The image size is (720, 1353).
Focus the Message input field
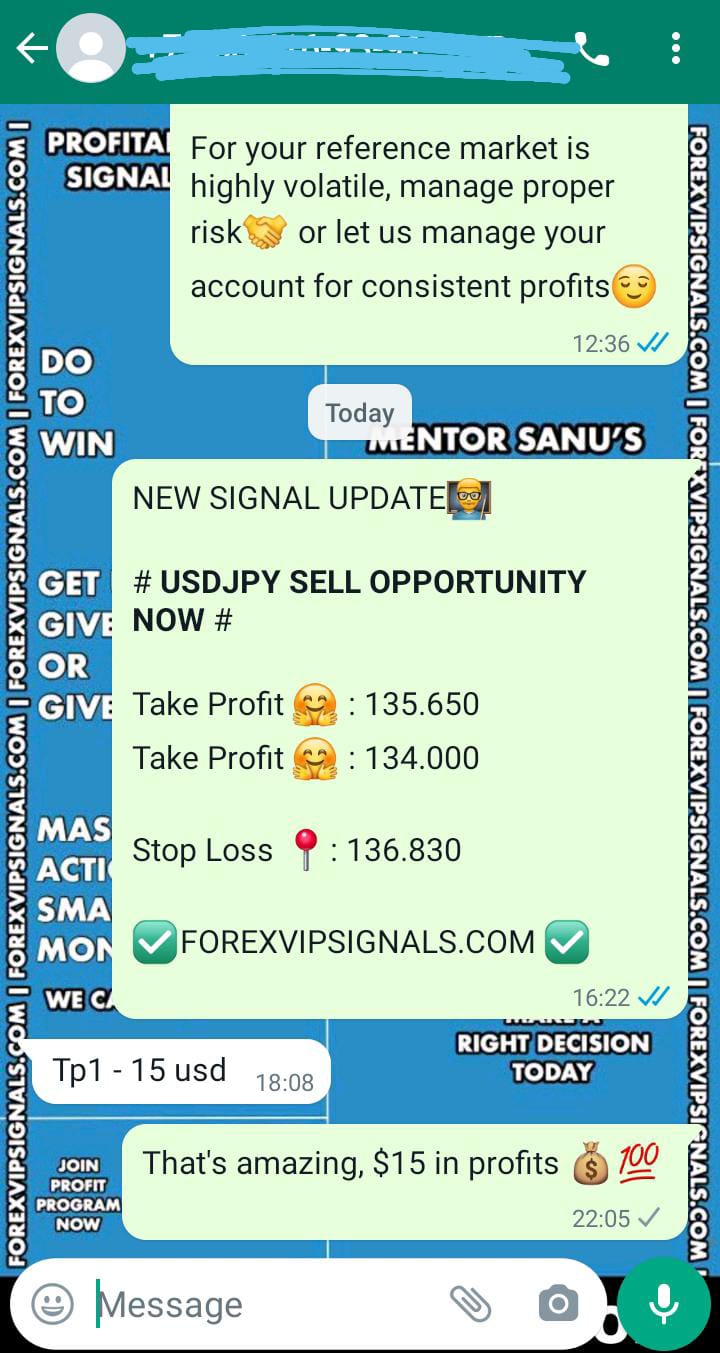coord(260,1304)
